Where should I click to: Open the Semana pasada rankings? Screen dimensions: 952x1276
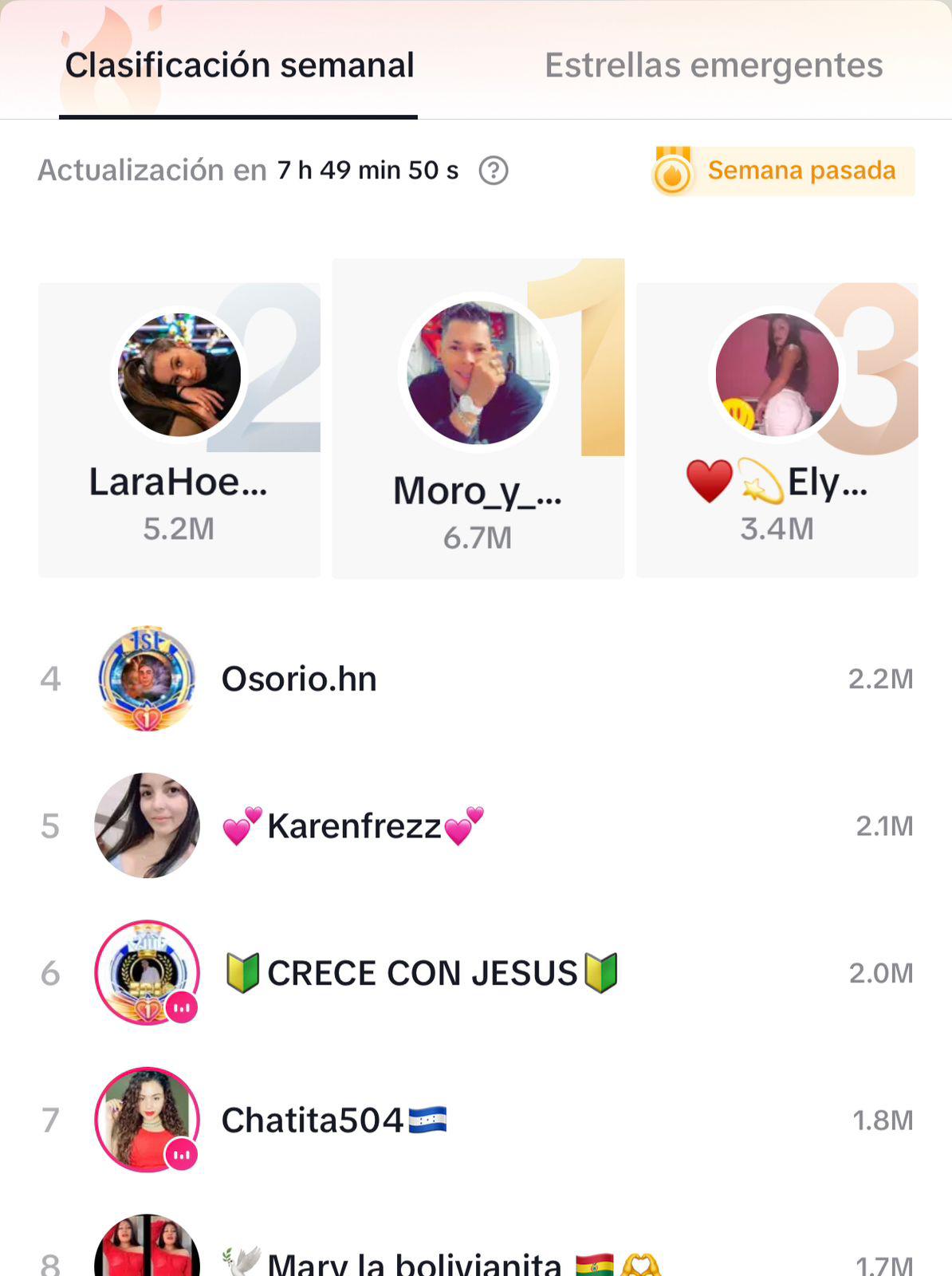[801, 171]
